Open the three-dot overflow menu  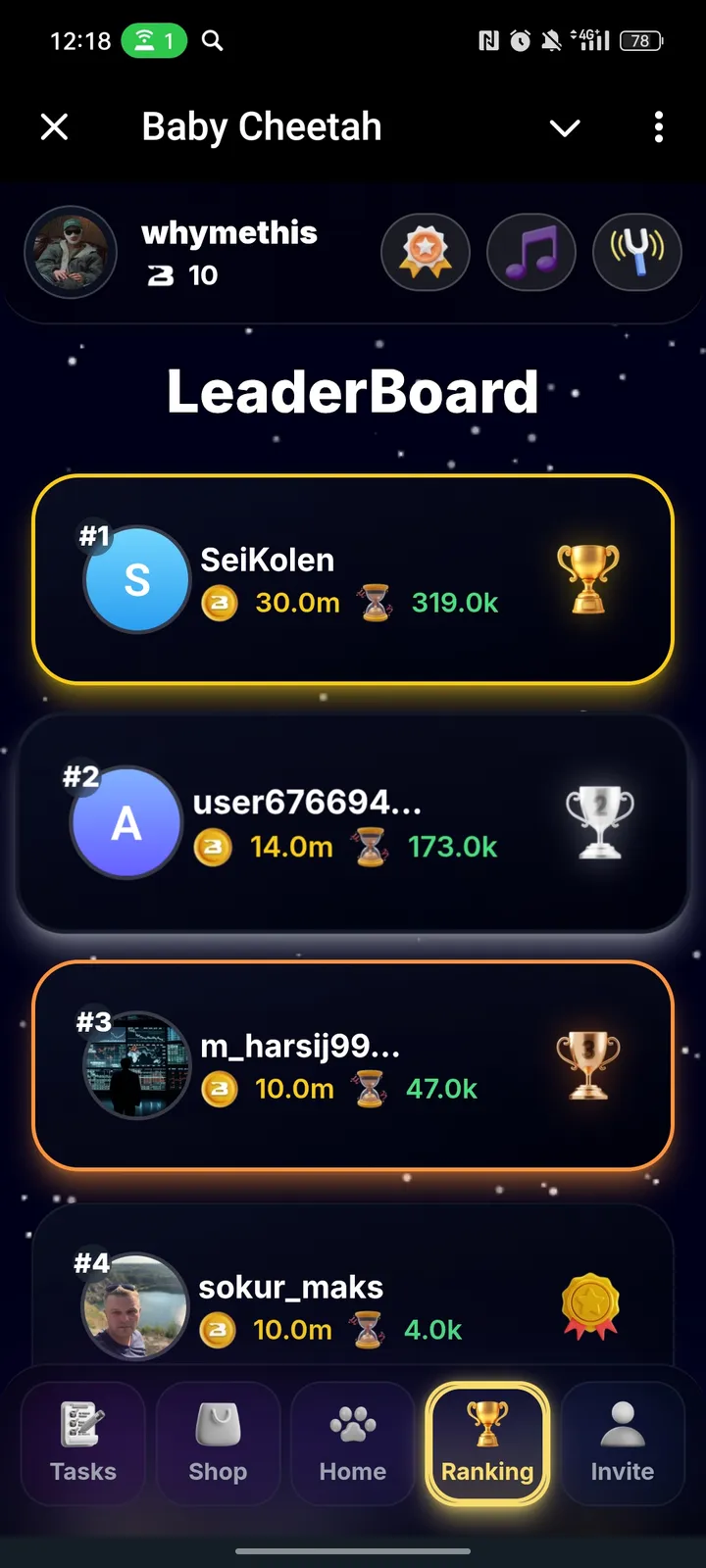658,127
